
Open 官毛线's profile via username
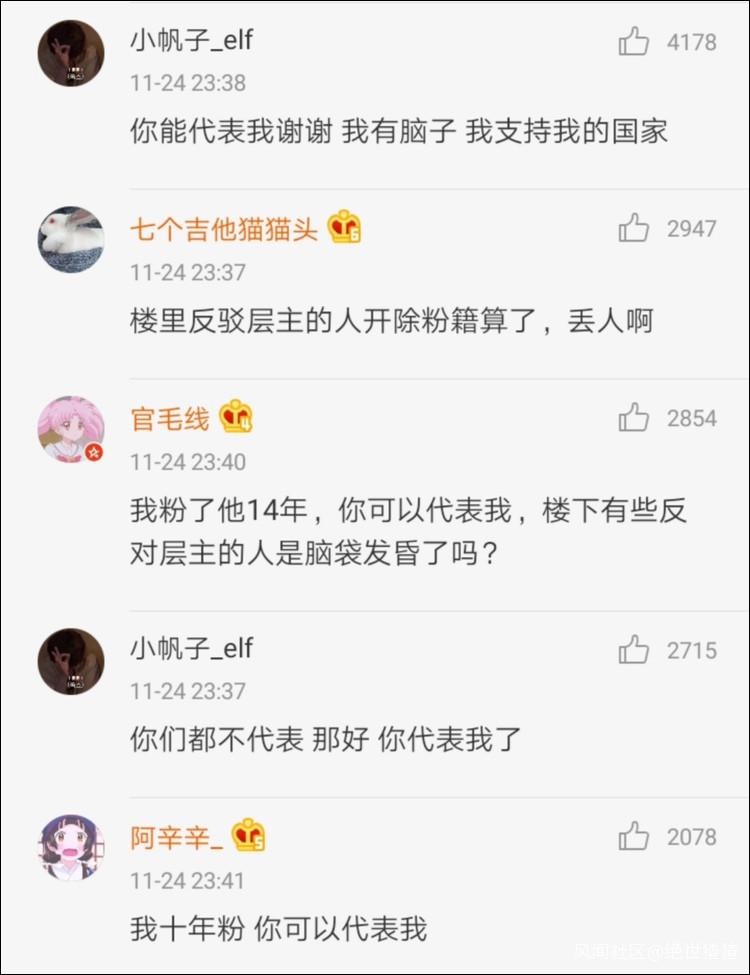coord(169,418)
